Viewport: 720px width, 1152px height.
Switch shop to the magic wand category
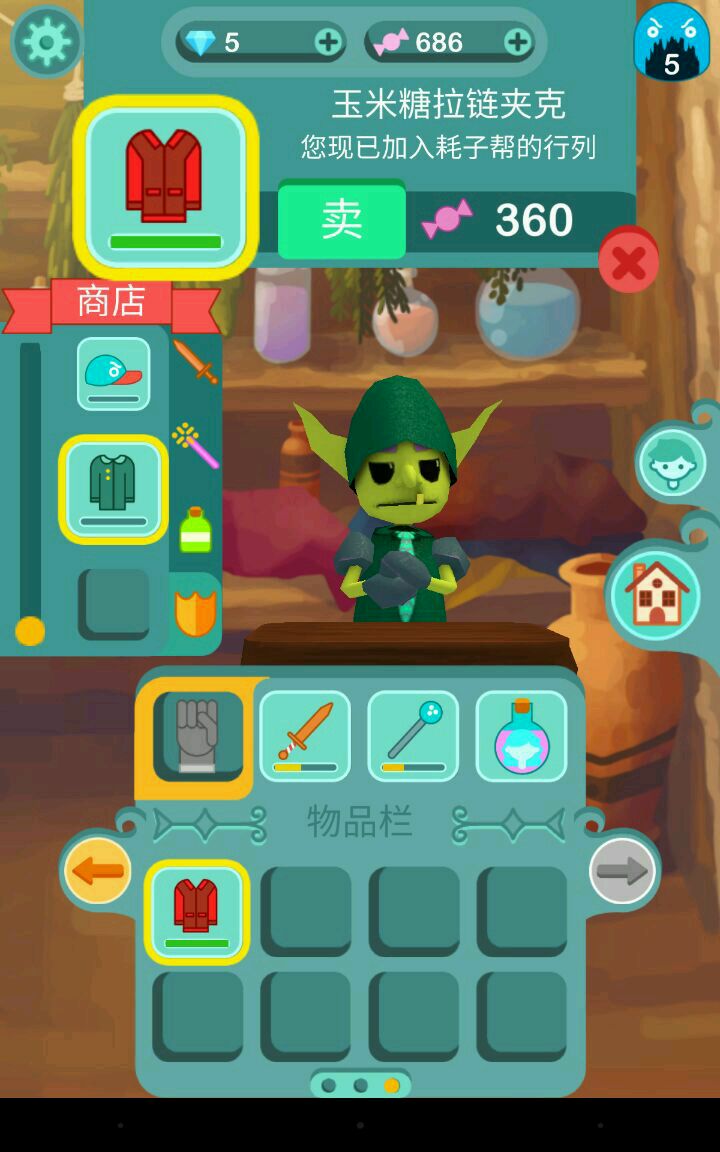coord(195,446)
